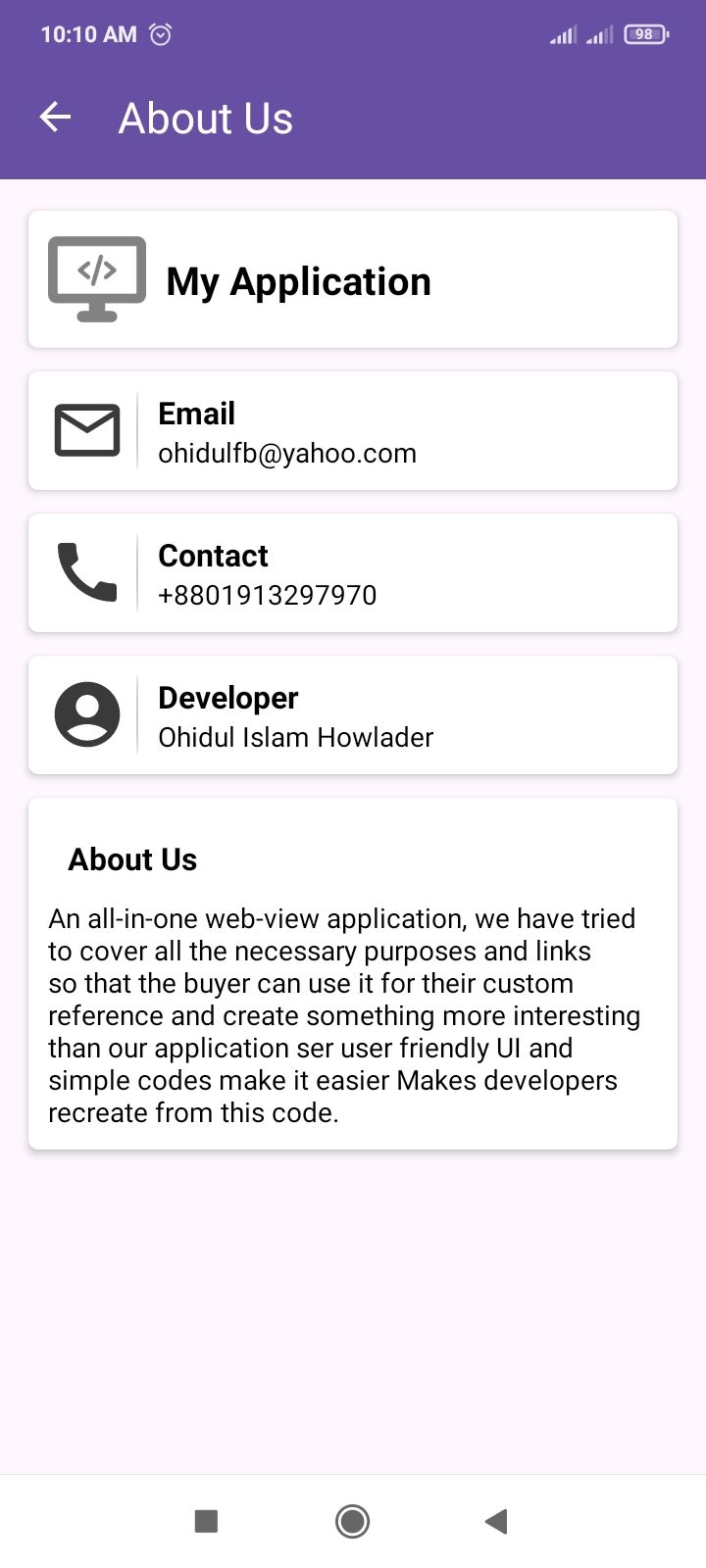This screenshot has height=1568, width=706.
Task: Go back using the app bar arrow
Action: (55, 118)
